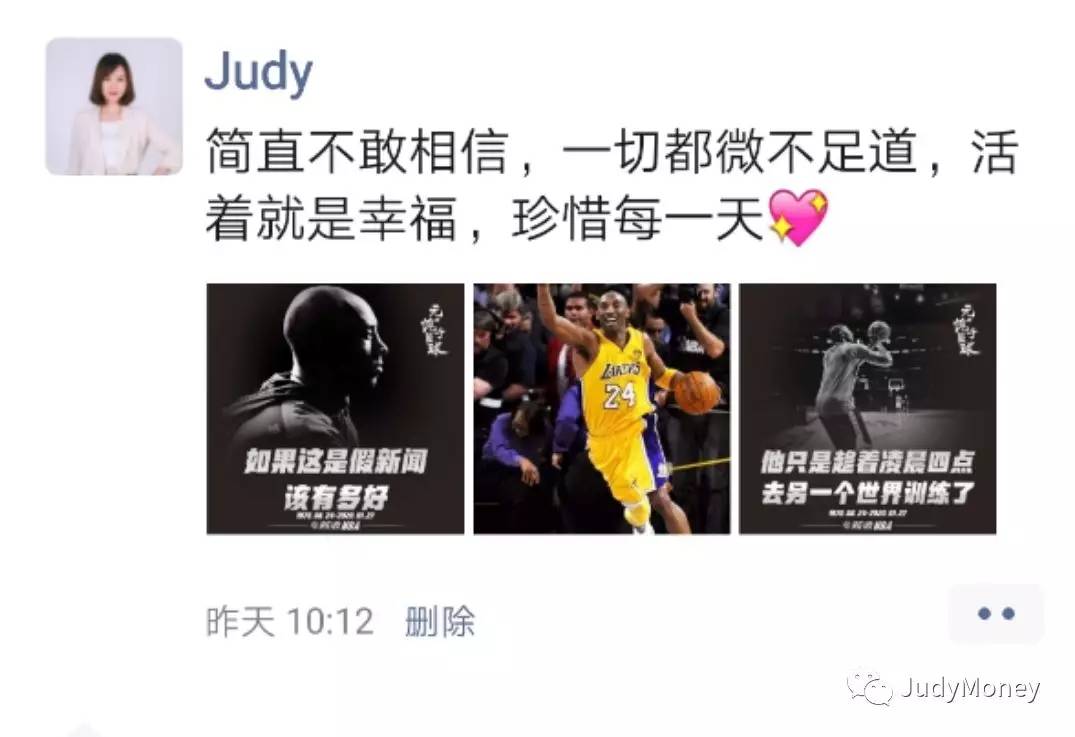The width and height of the screenshot is (1075, 737).
Task: Open the Lakers number 24 jersey photo
Action: 601,408
